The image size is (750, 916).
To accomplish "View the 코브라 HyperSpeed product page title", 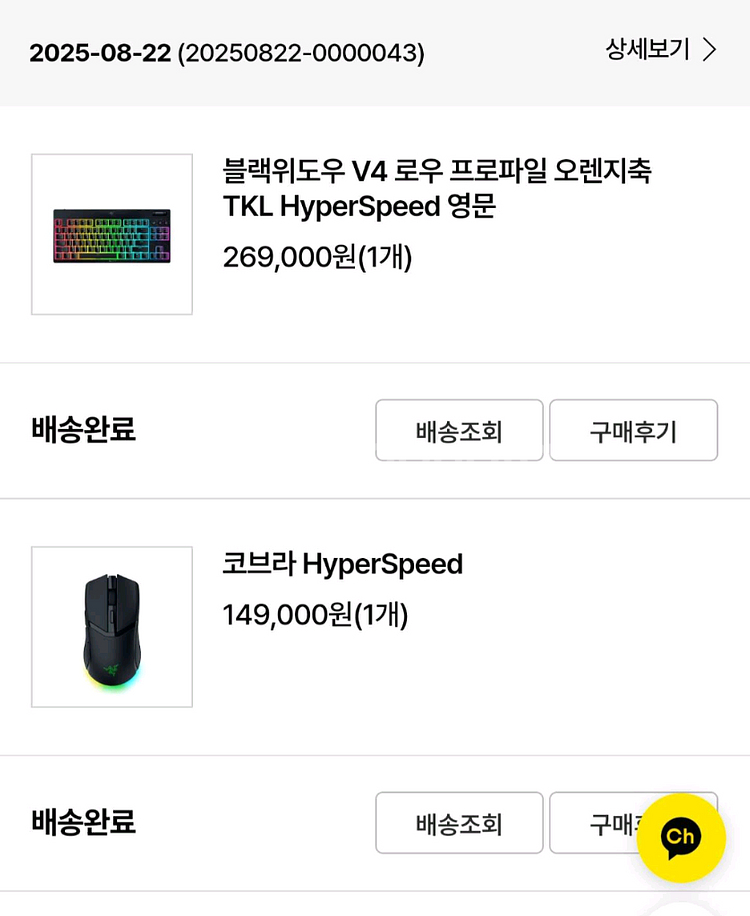I will coord(342,565).
